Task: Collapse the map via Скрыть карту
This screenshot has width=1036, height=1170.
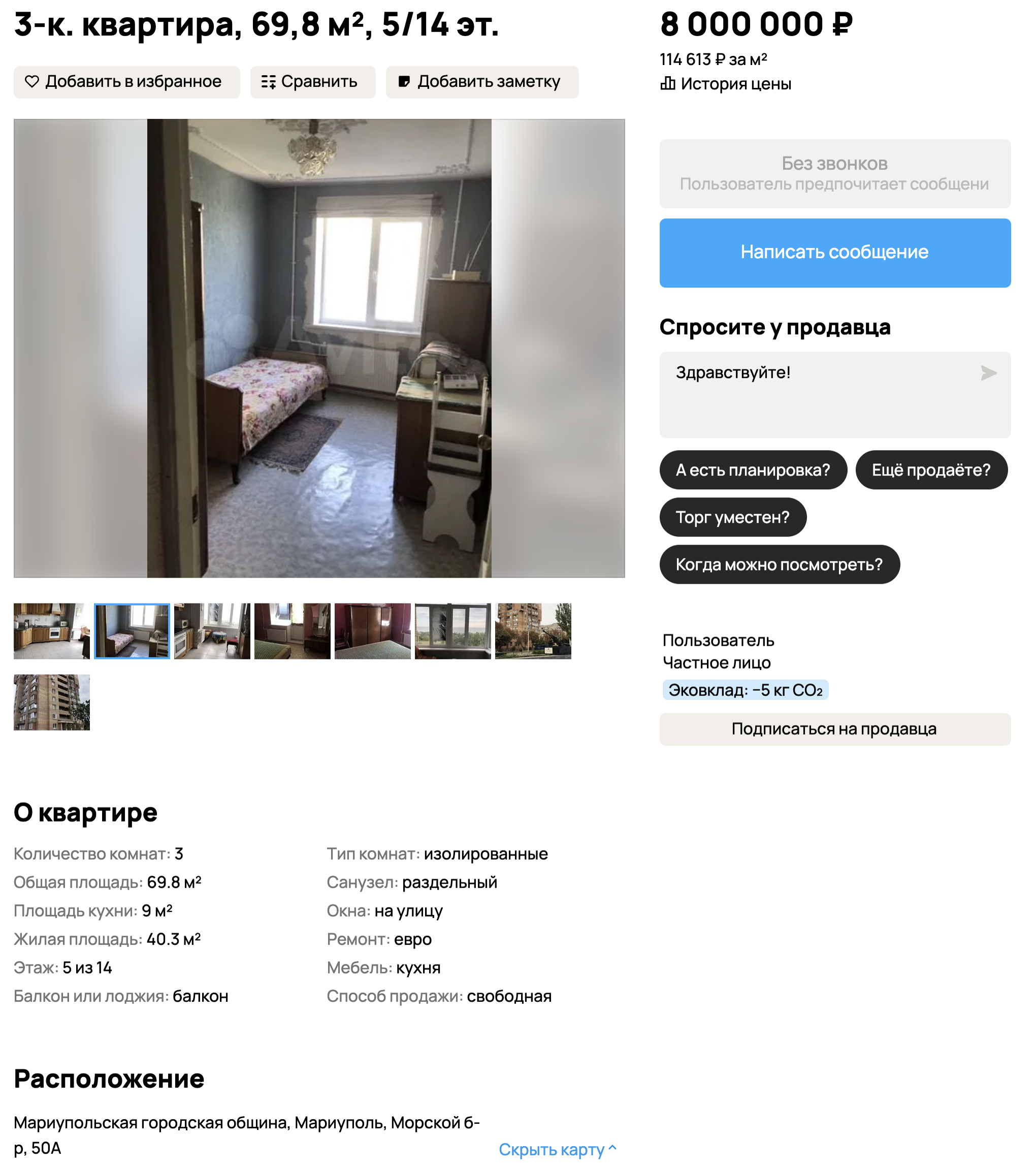Action: pyautogui.click(x=557, y=1149)
